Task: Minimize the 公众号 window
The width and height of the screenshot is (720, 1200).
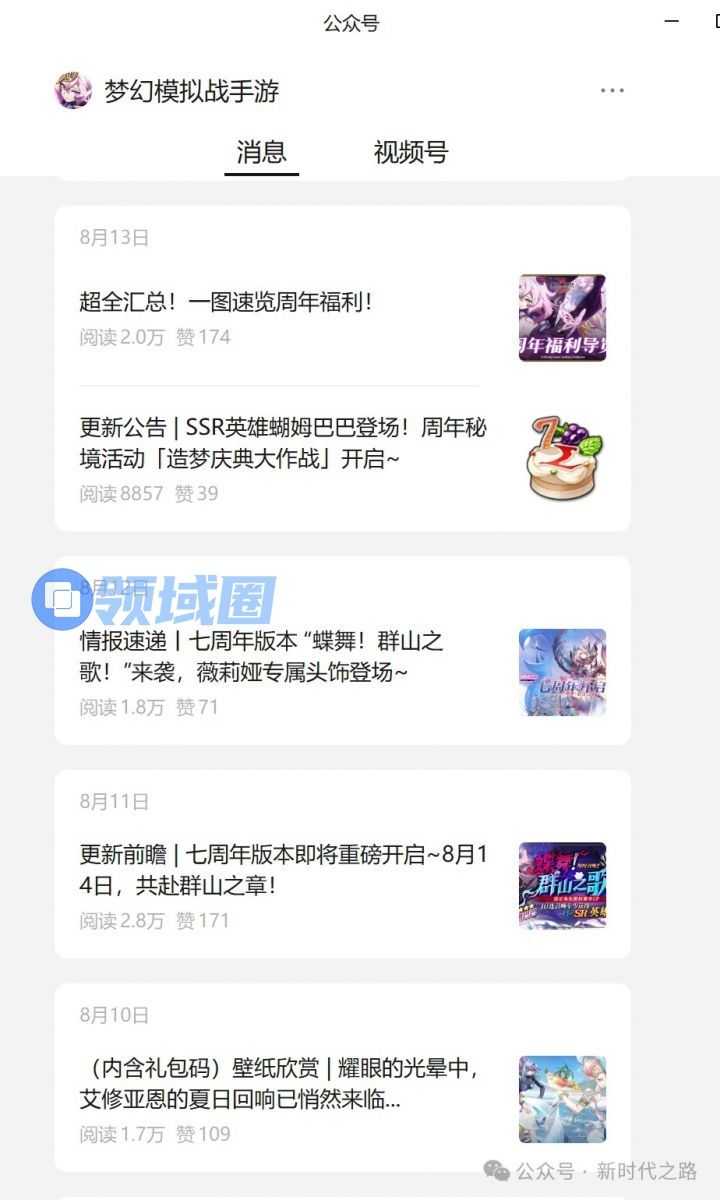Action: 672,21
